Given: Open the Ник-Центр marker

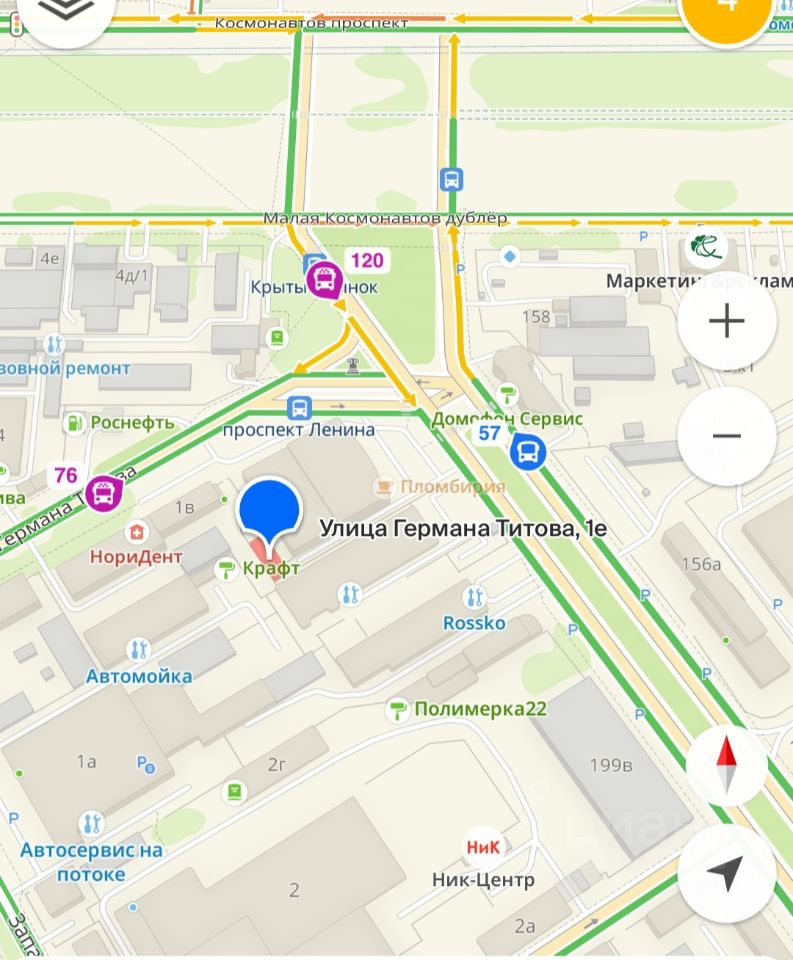Looking at the screenshot, I should pos(484,849).
